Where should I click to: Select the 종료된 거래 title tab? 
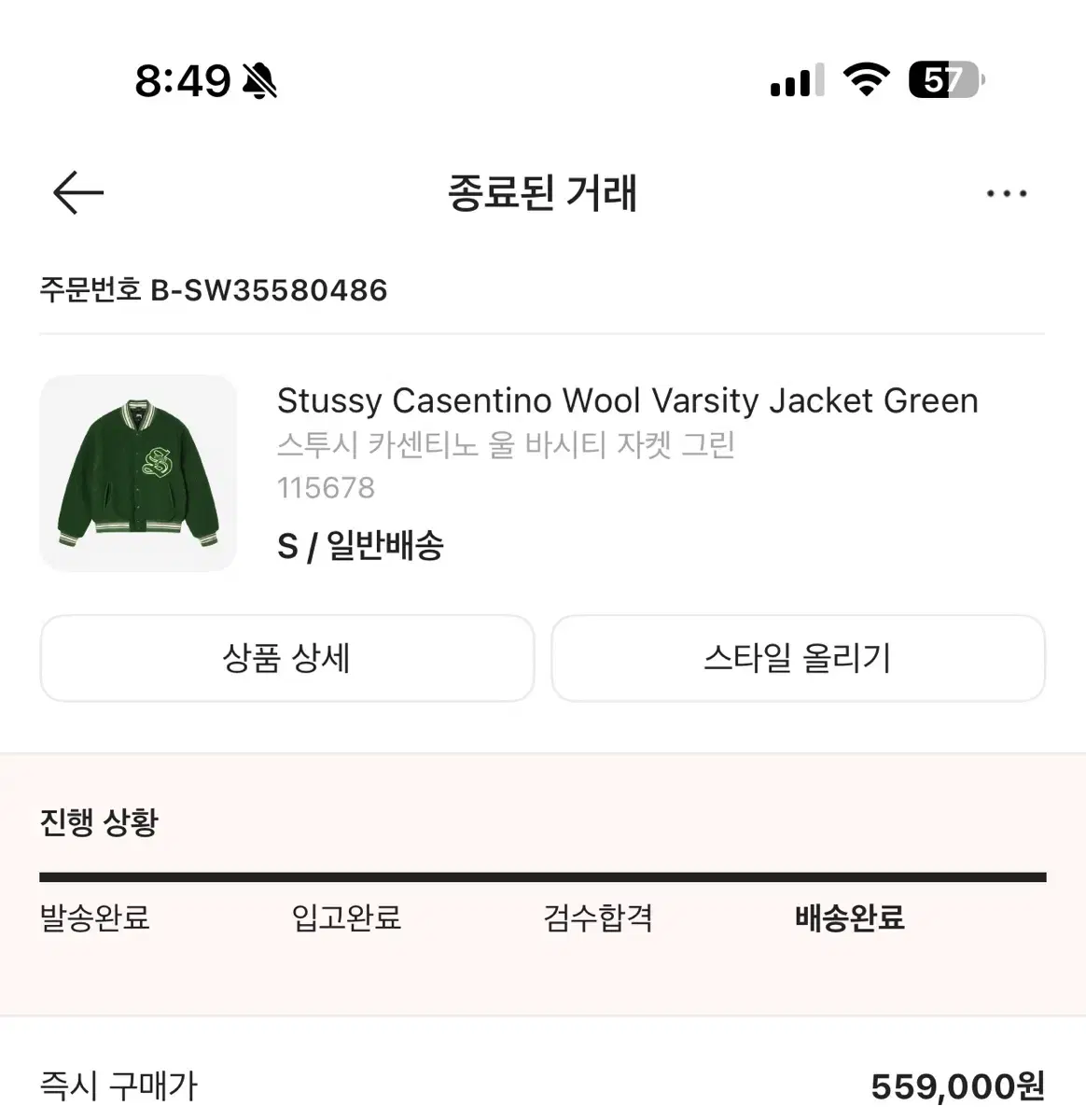543,194
